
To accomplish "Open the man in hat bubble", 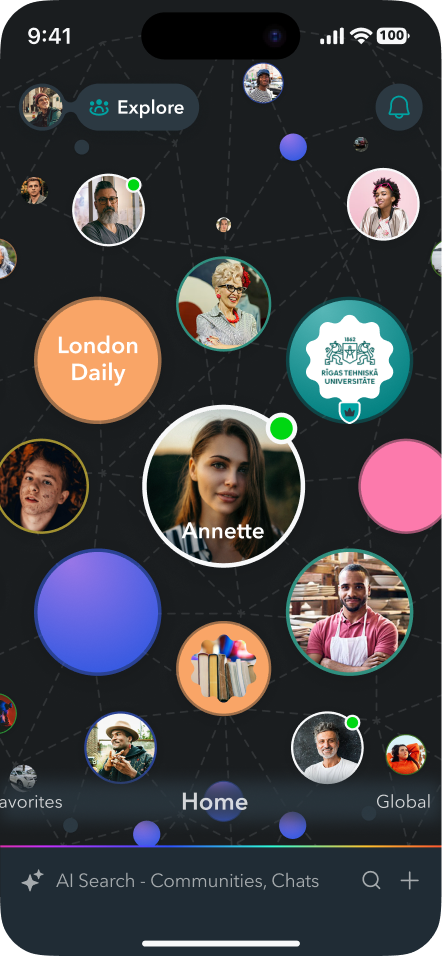I will click(120, 747).
